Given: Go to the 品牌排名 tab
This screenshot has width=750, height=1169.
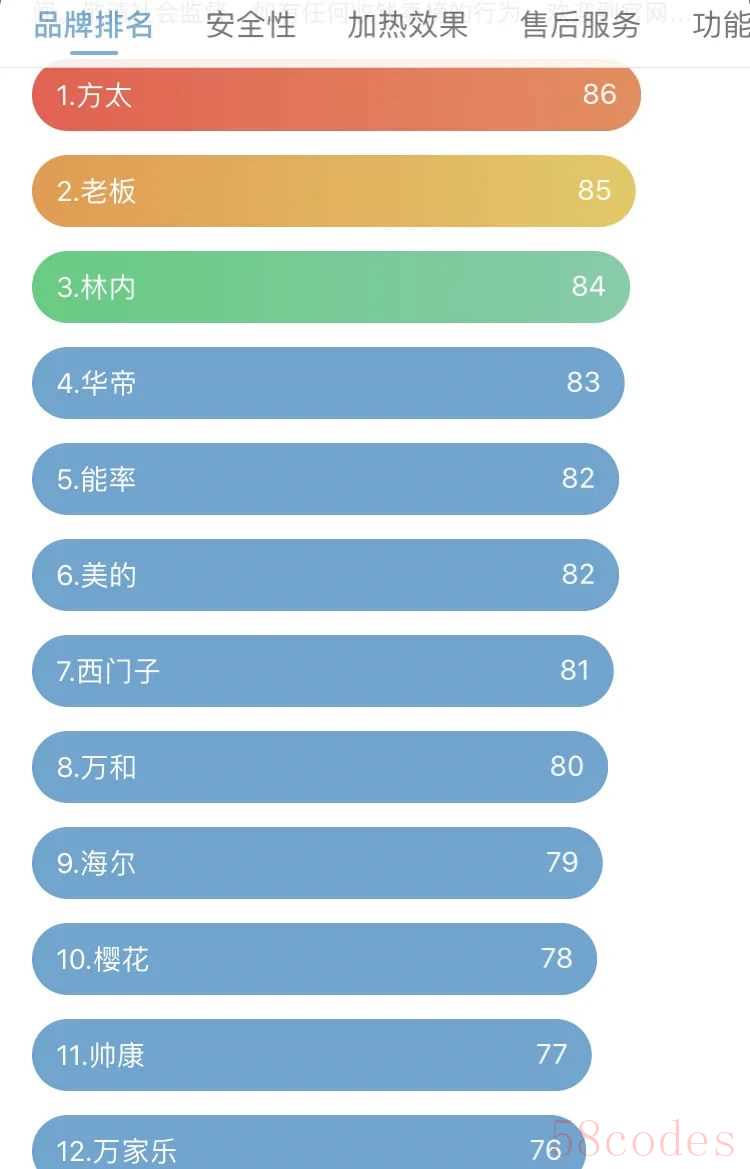Looking at the screenshot, I should coord(94,26).
